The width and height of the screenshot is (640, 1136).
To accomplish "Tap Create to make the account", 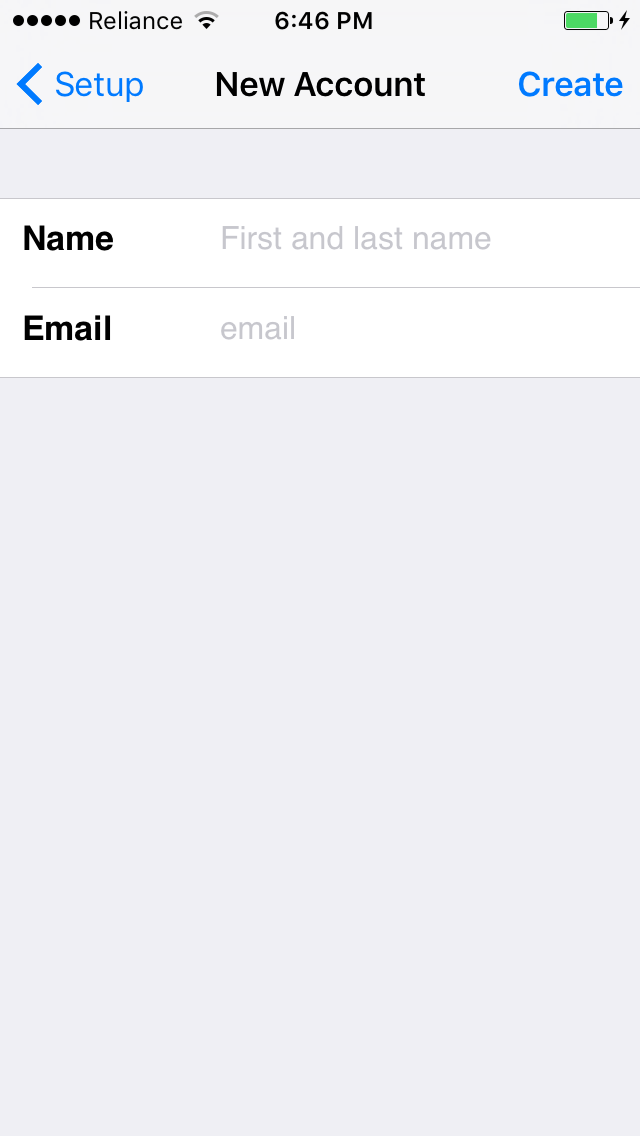I will click(x=569, y=85).
